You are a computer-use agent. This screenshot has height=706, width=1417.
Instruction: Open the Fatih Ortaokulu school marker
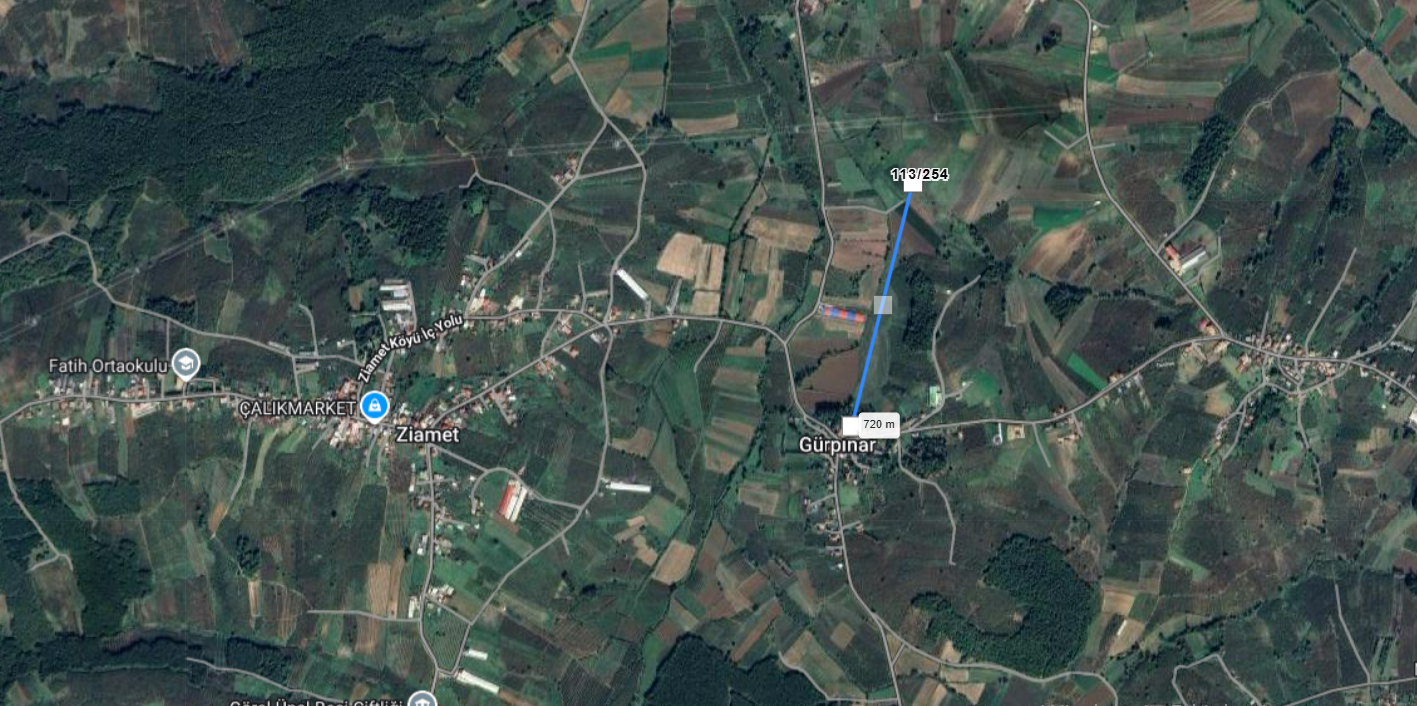pos(186,364)
